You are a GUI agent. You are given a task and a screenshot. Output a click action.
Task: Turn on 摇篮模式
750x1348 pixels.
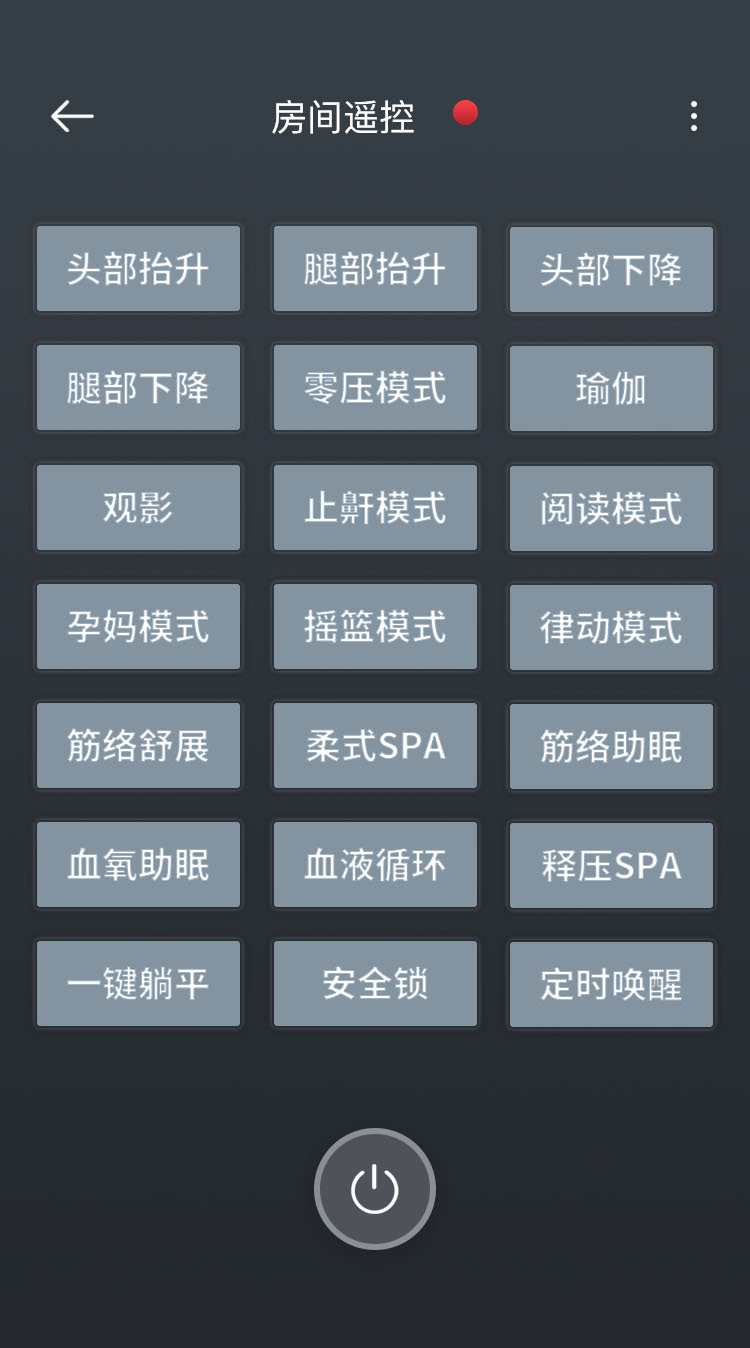coord(375,627)
